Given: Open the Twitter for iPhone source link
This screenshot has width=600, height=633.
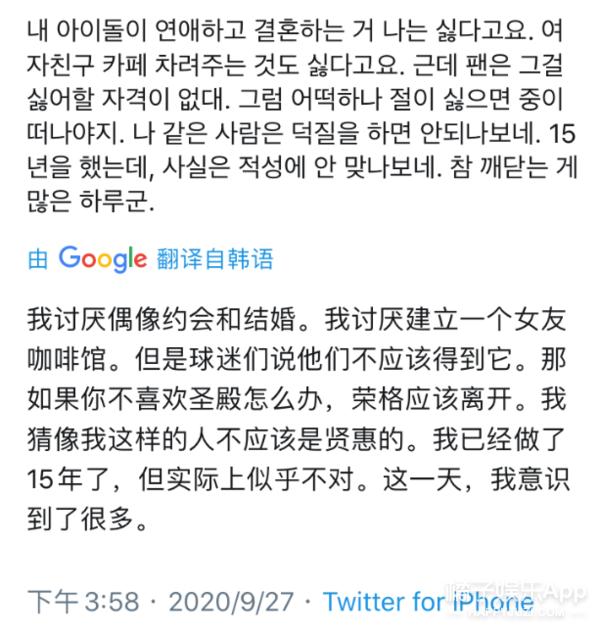Looking at the screenshot, I should tap(427, 602).
